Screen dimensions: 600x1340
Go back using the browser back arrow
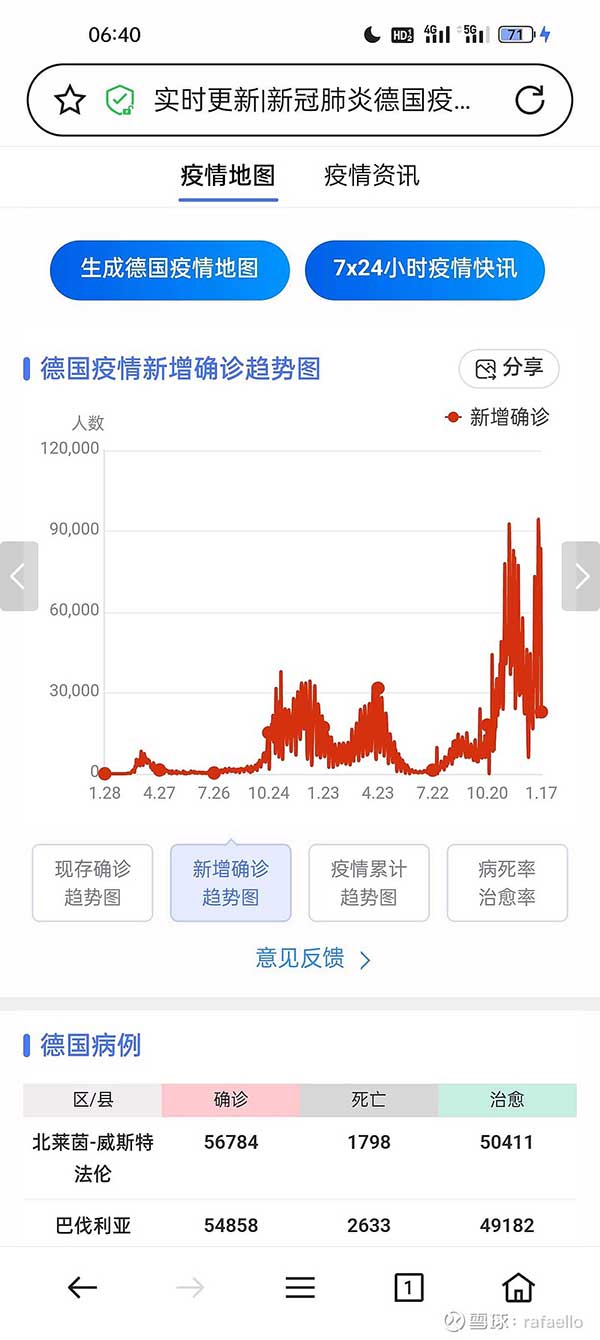pos(82,1288)
